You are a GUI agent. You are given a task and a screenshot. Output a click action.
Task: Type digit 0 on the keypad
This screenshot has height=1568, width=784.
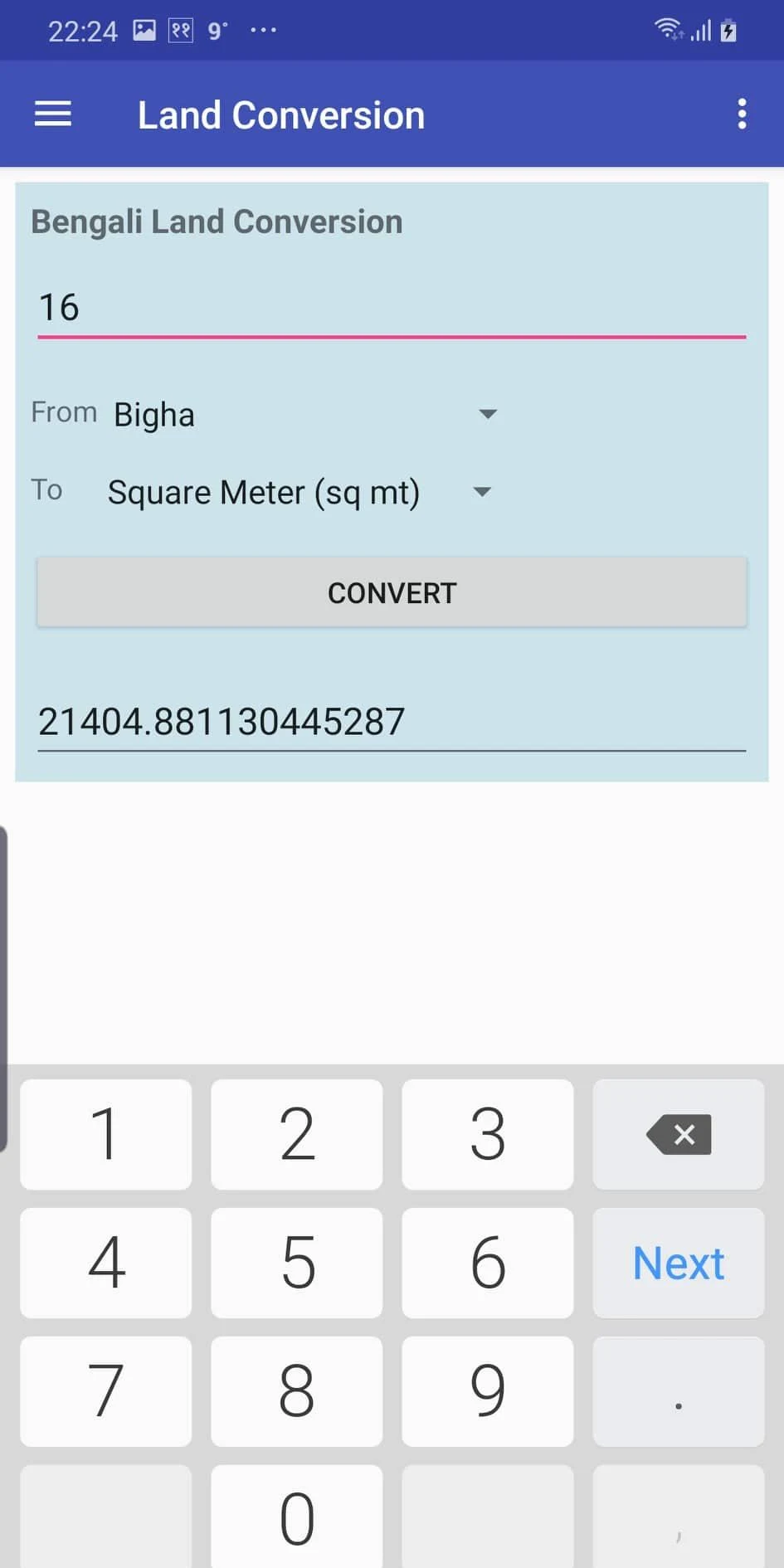[x=297, y=1518]
